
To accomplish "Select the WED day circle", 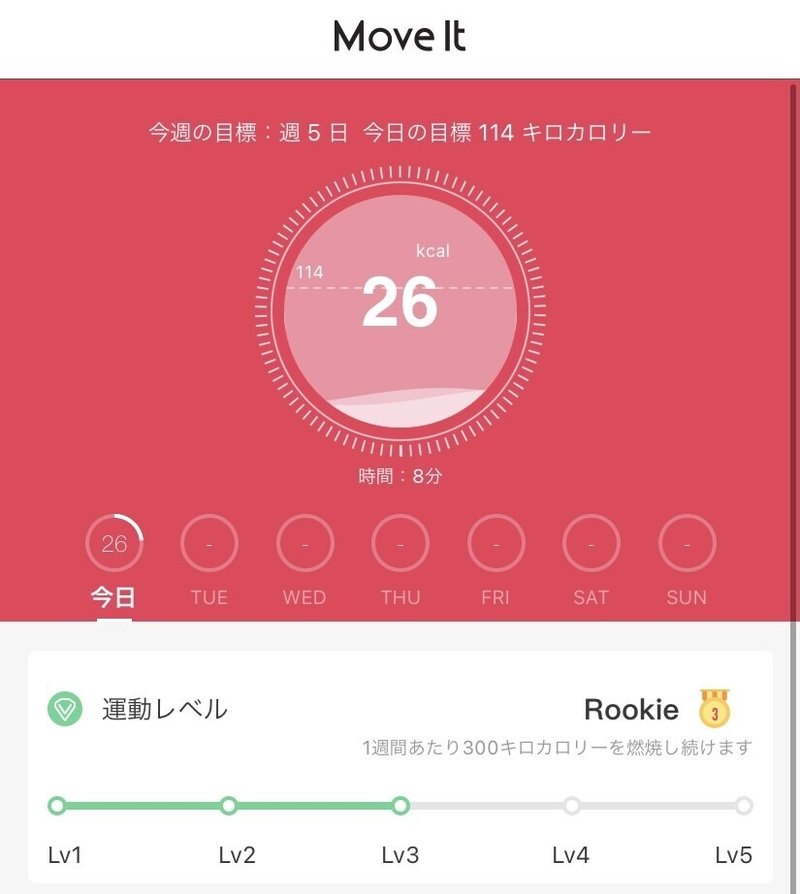I will 305,543.
